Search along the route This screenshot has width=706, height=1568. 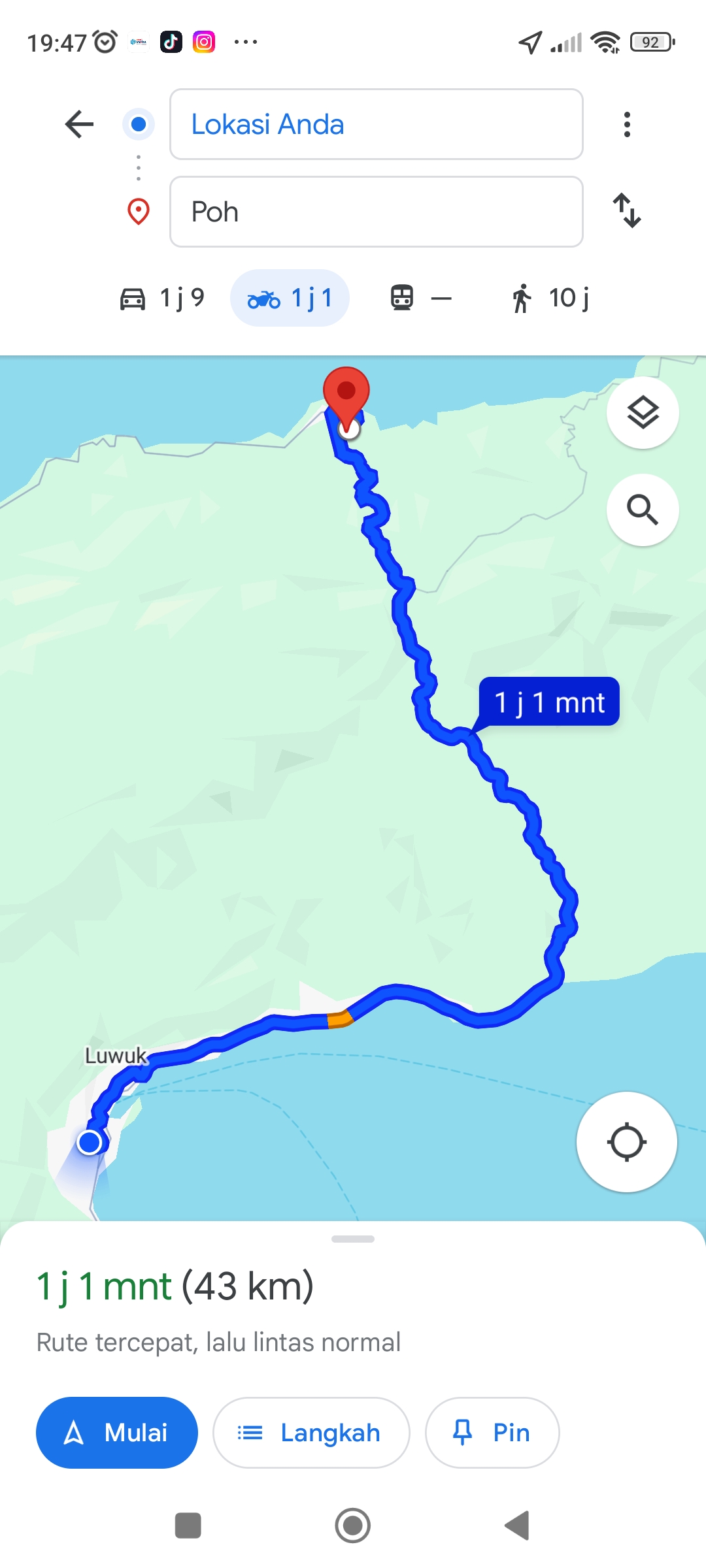[643, 510]
